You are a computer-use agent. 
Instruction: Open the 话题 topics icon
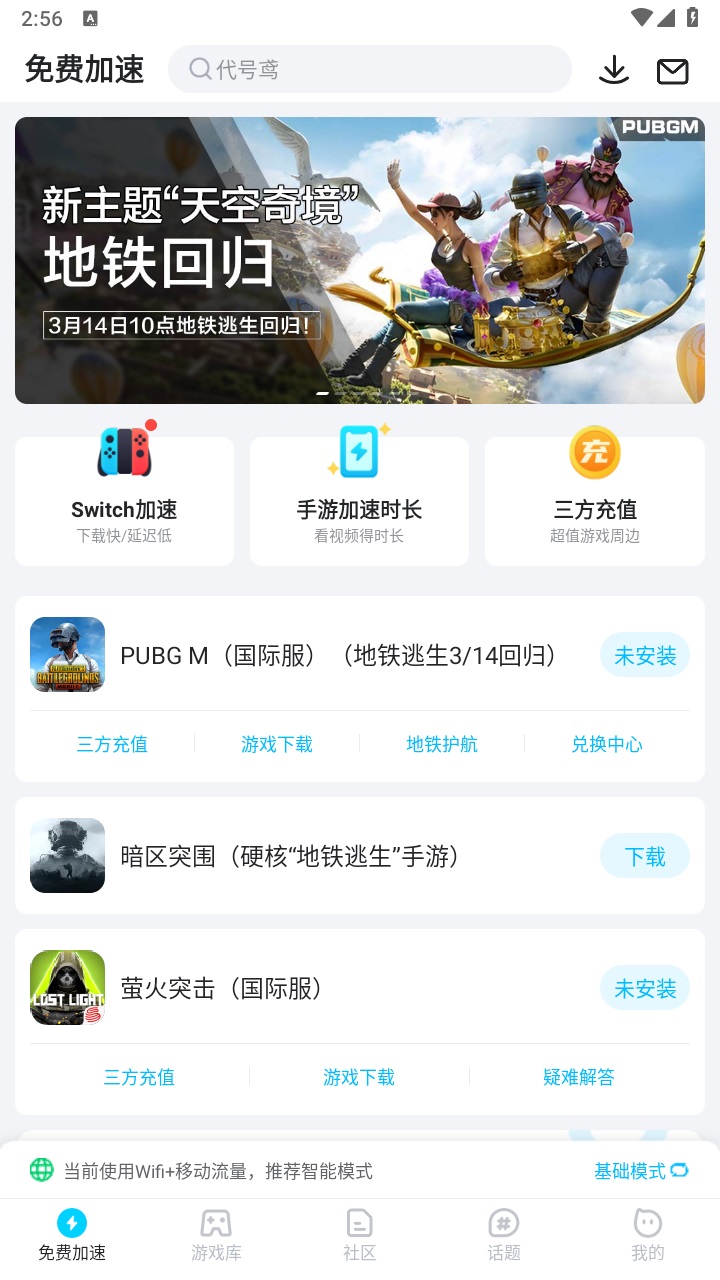coord(504,1222)
